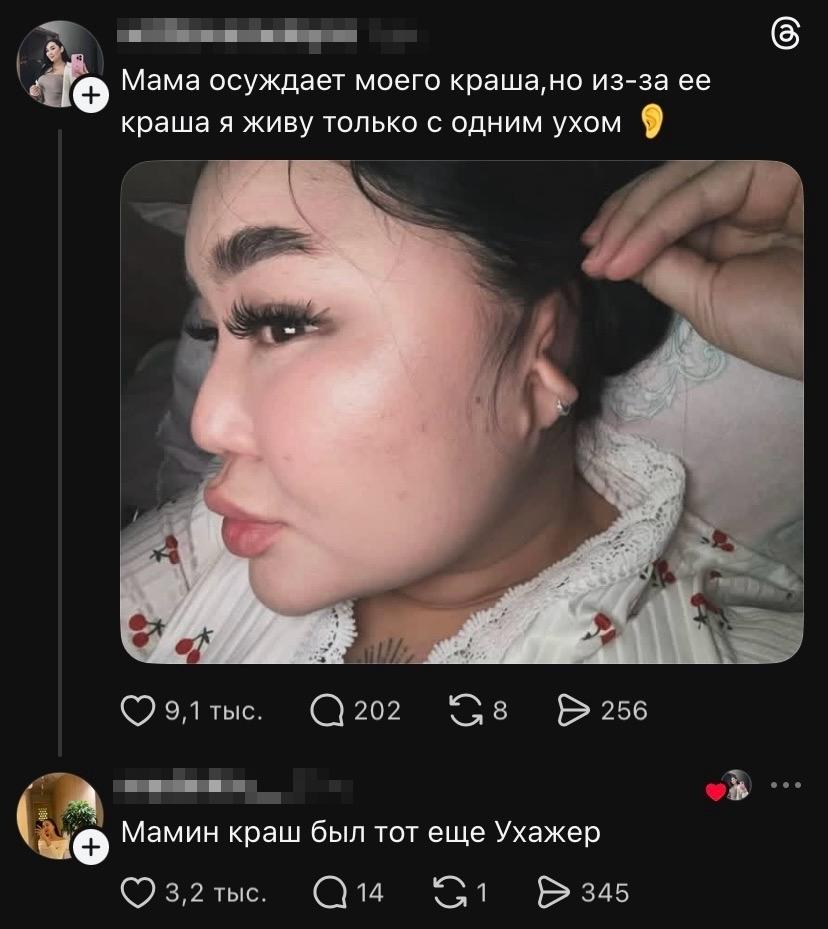Repost the reply with 1 repost

click(x=449, y=892)
